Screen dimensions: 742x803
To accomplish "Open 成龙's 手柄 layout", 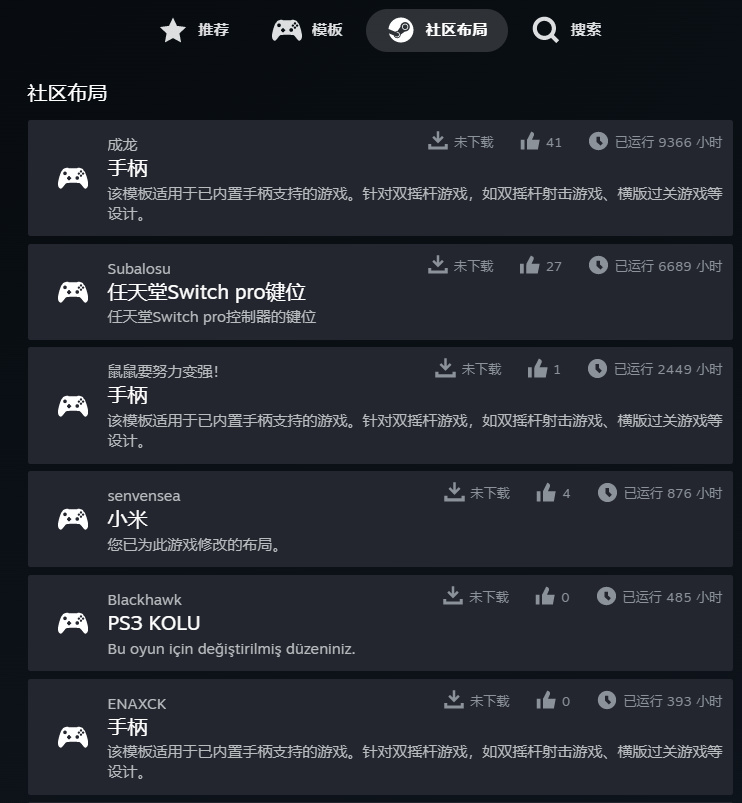I will click(x=380, y=178).
